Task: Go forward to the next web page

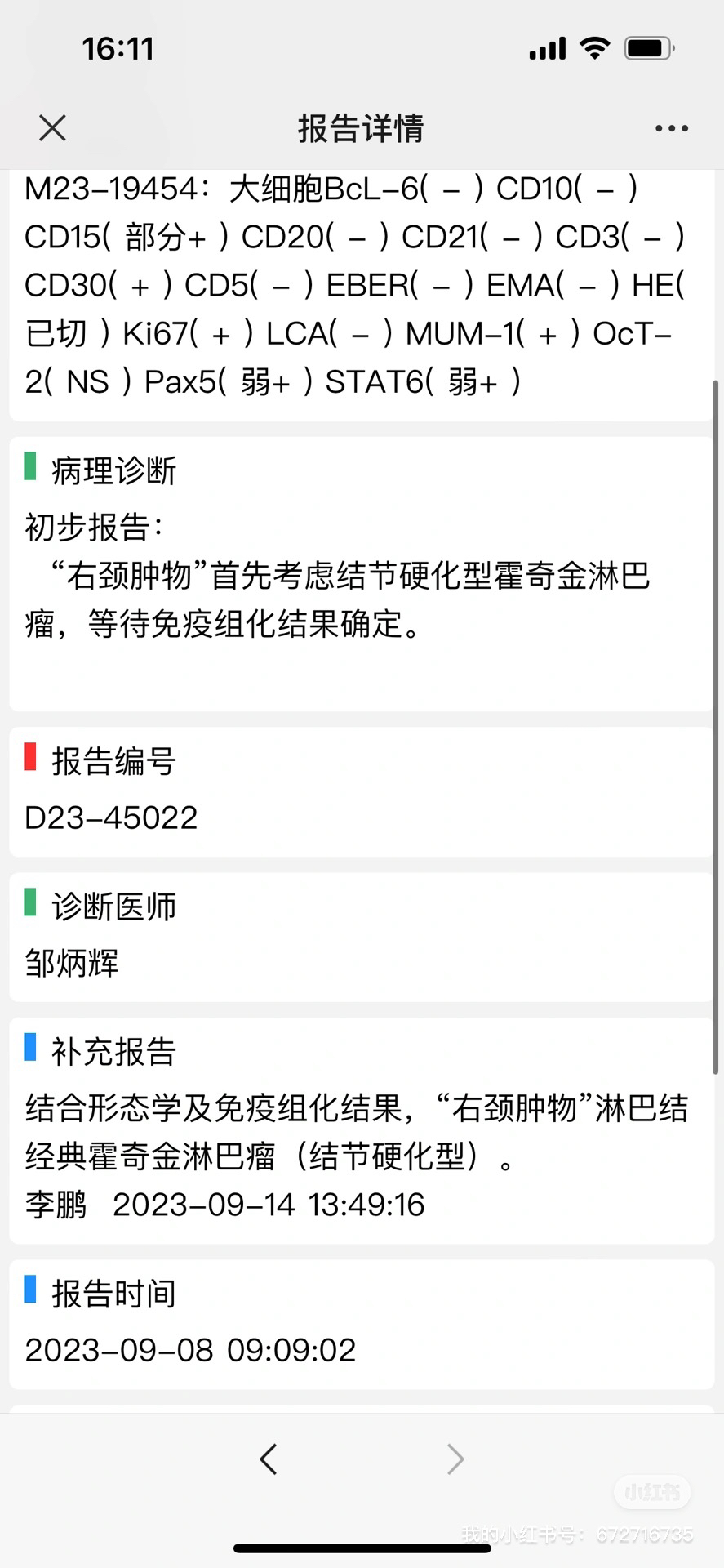Action: point(455,1459)
